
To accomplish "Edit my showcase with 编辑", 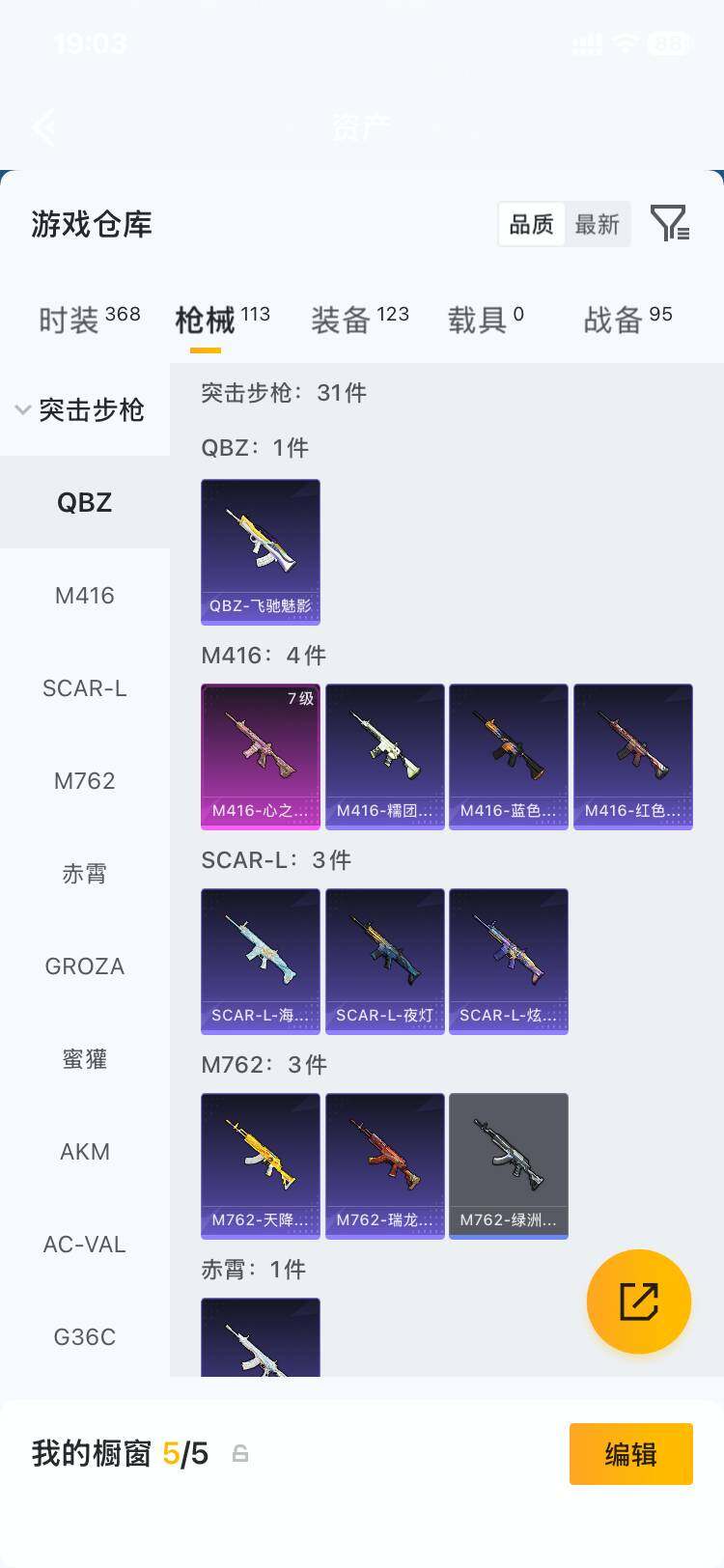I will [631, 1453].
